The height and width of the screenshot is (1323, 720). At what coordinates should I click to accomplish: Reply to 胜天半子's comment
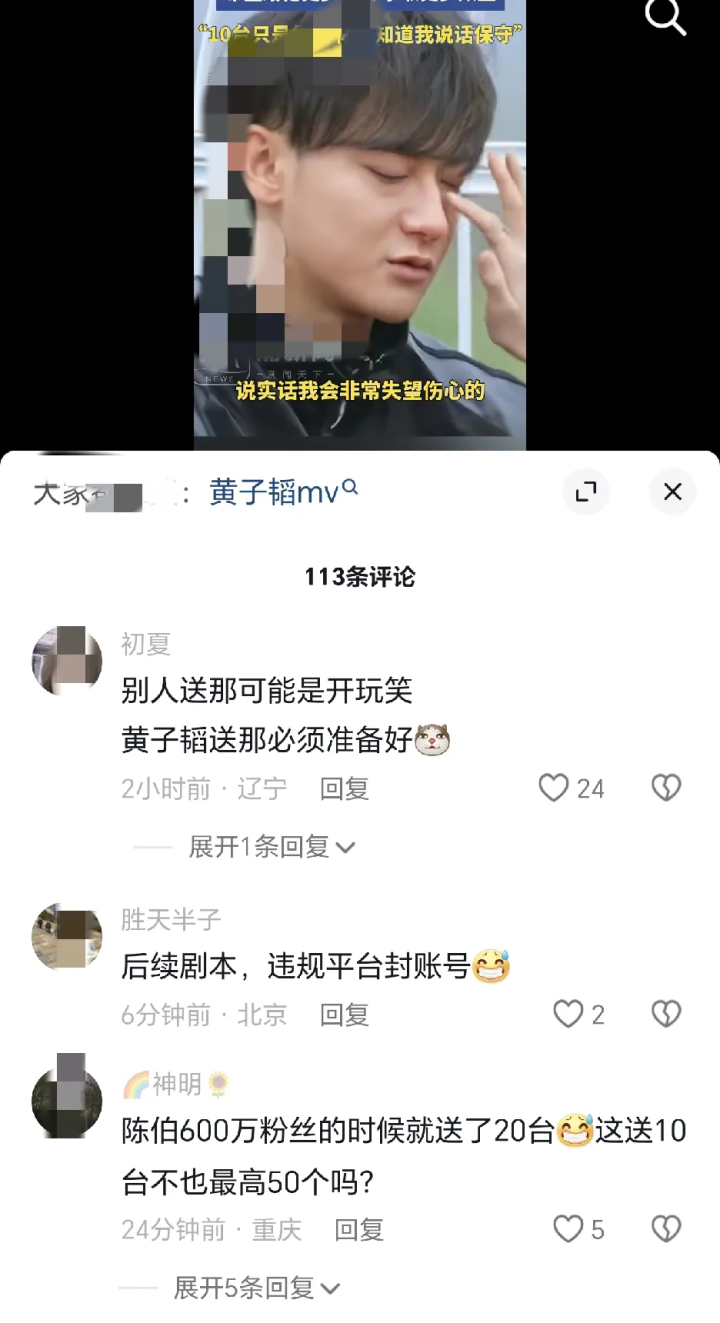point(345,1015)
